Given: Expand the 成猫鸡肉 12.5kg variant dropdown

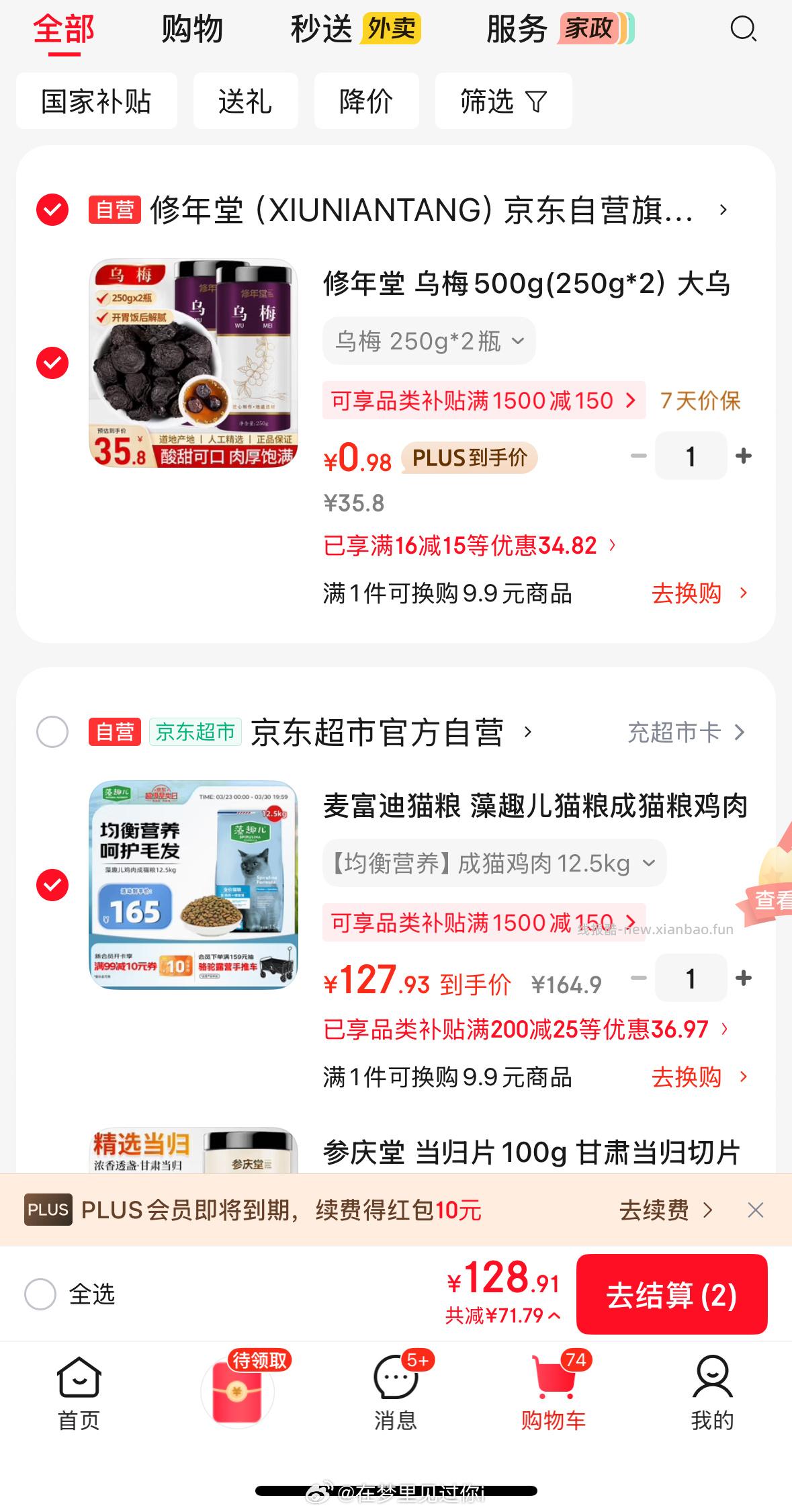Looking at the screenshot, I should (x=494, y=863).
